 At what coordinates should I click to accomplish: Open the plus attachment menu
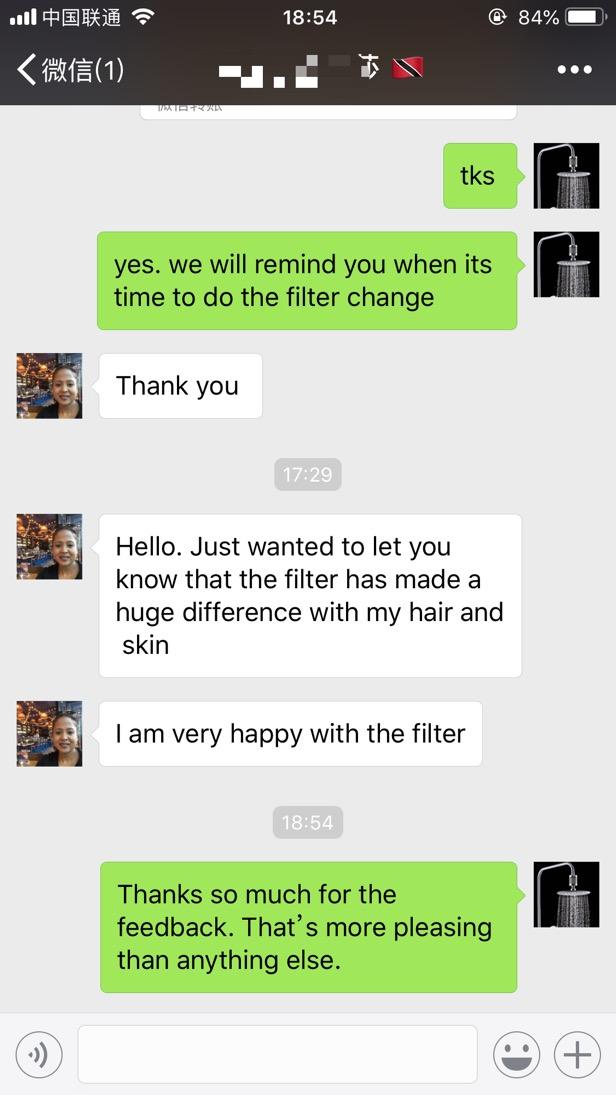coord(577,1054)
